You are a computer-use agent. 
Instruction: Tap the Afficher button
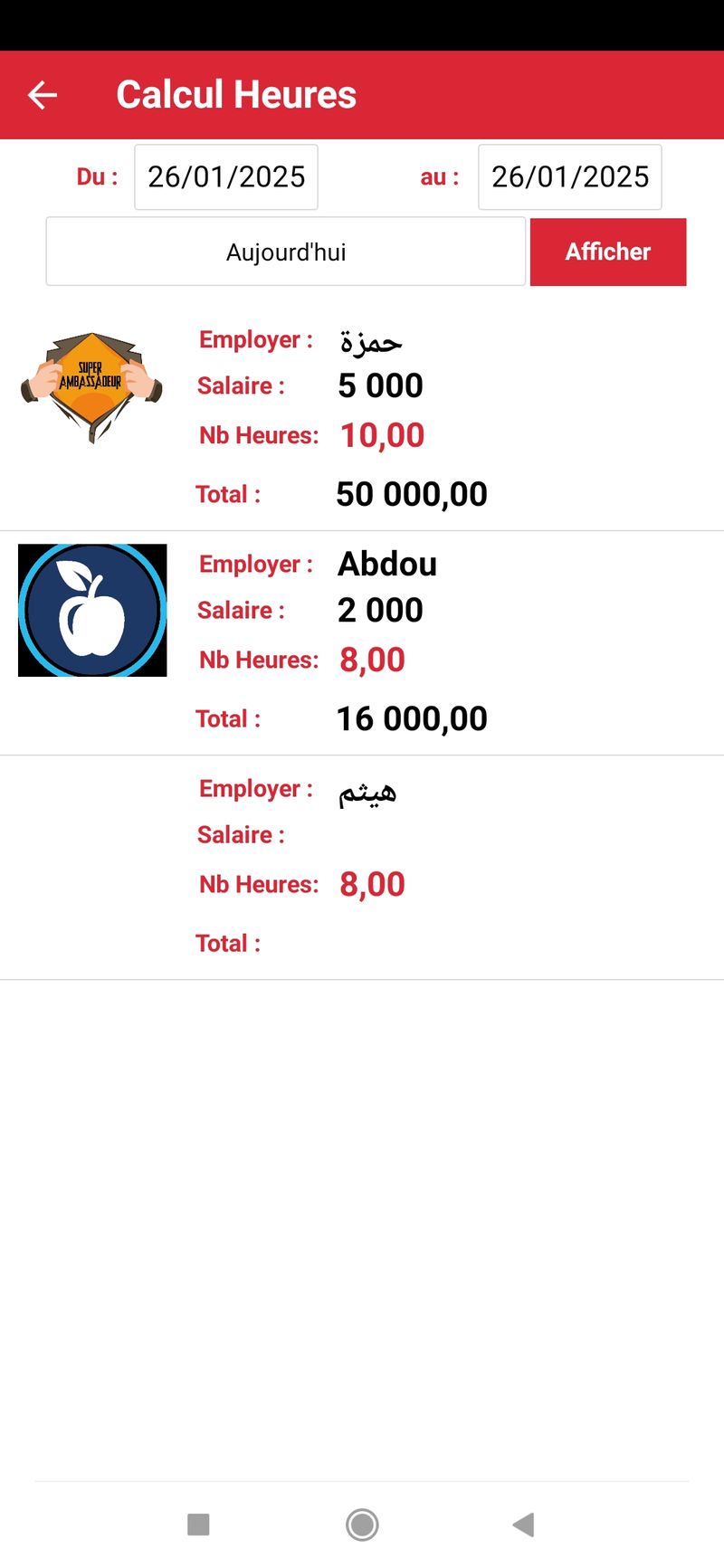click(x=608, y=252)
